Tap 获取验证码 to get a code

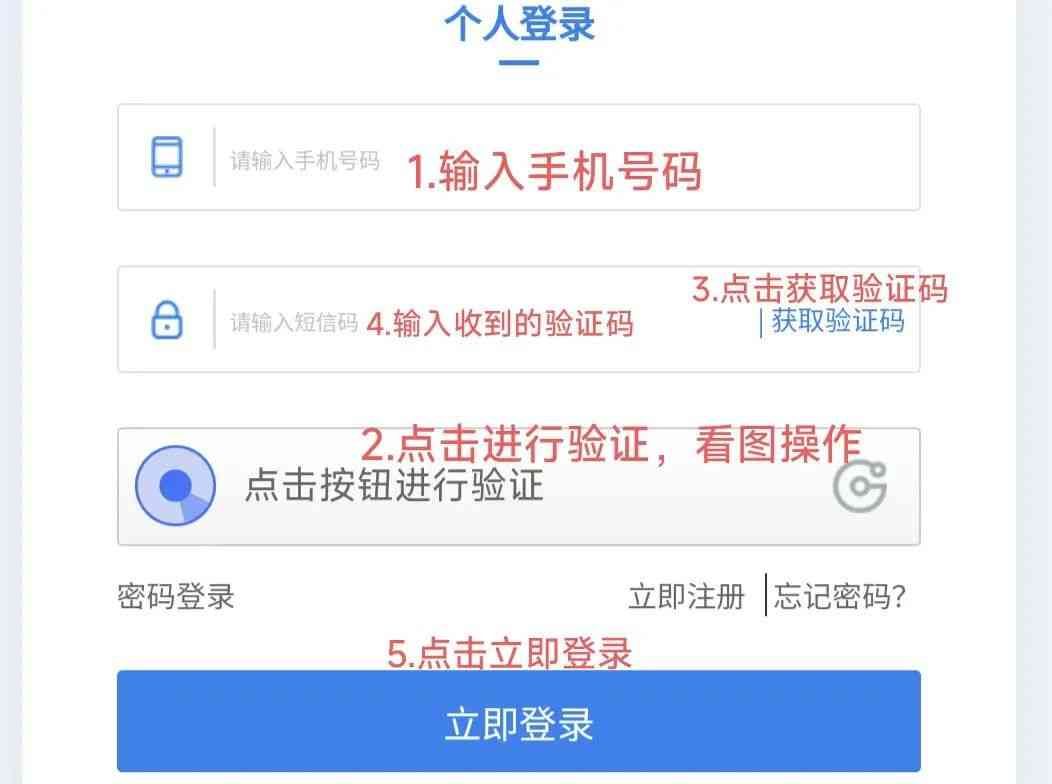coord(838,321)
